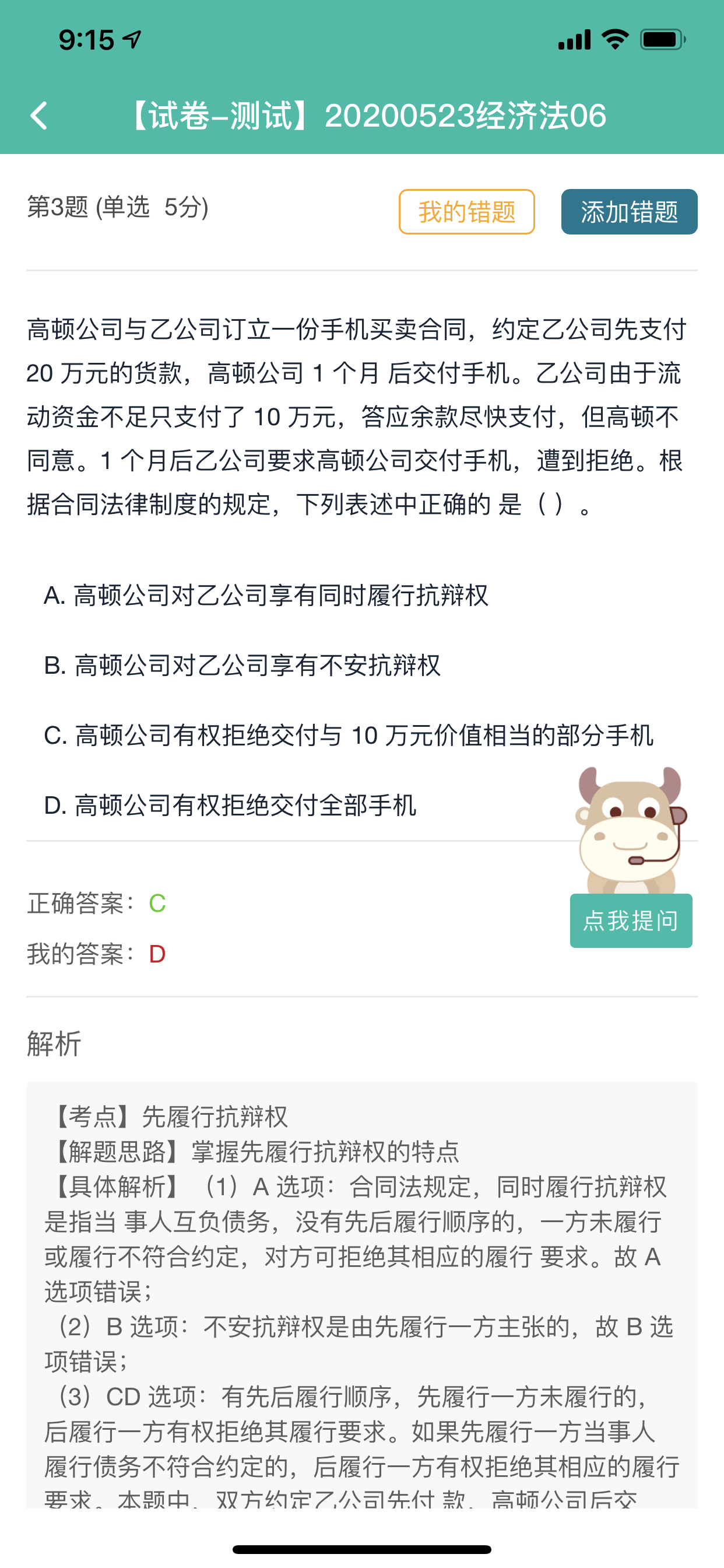Choose option D 拒绝交付全部手机
Image resolution: width=724 pixels, height=1568 pixels.
tap(230, 806)
